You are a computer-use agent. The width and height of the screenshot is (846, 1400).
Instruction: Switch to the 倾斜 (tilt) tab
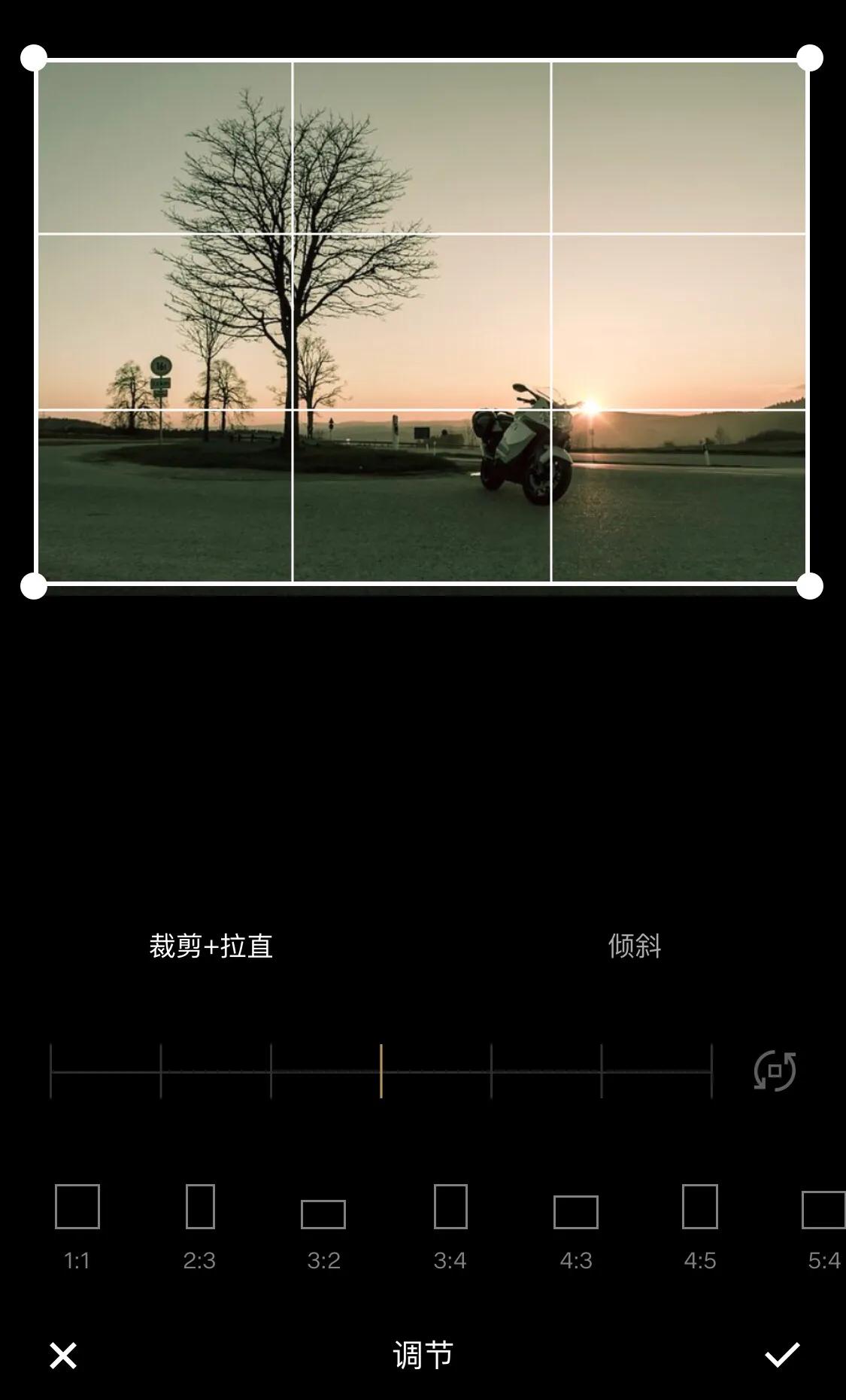pos(634,947)
